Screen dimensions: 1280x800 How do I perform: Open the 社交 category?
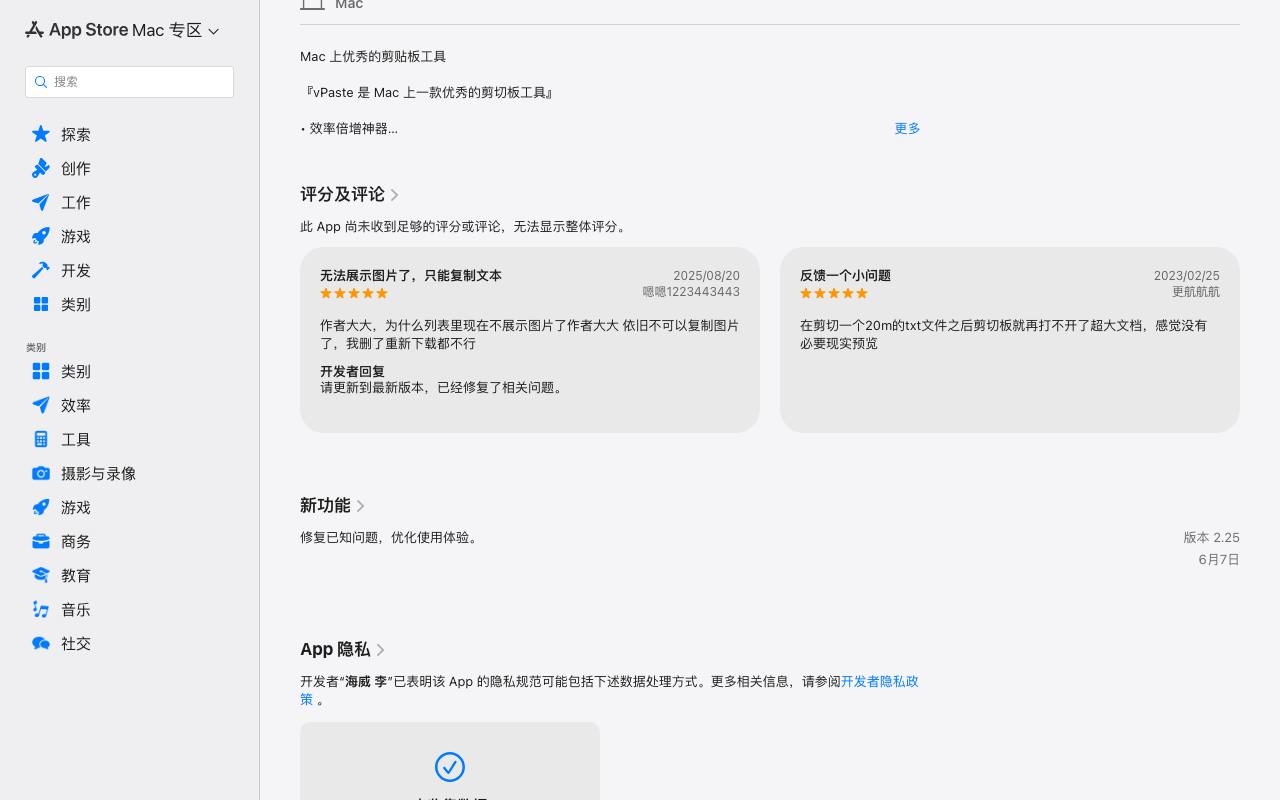tap(129, 643)
